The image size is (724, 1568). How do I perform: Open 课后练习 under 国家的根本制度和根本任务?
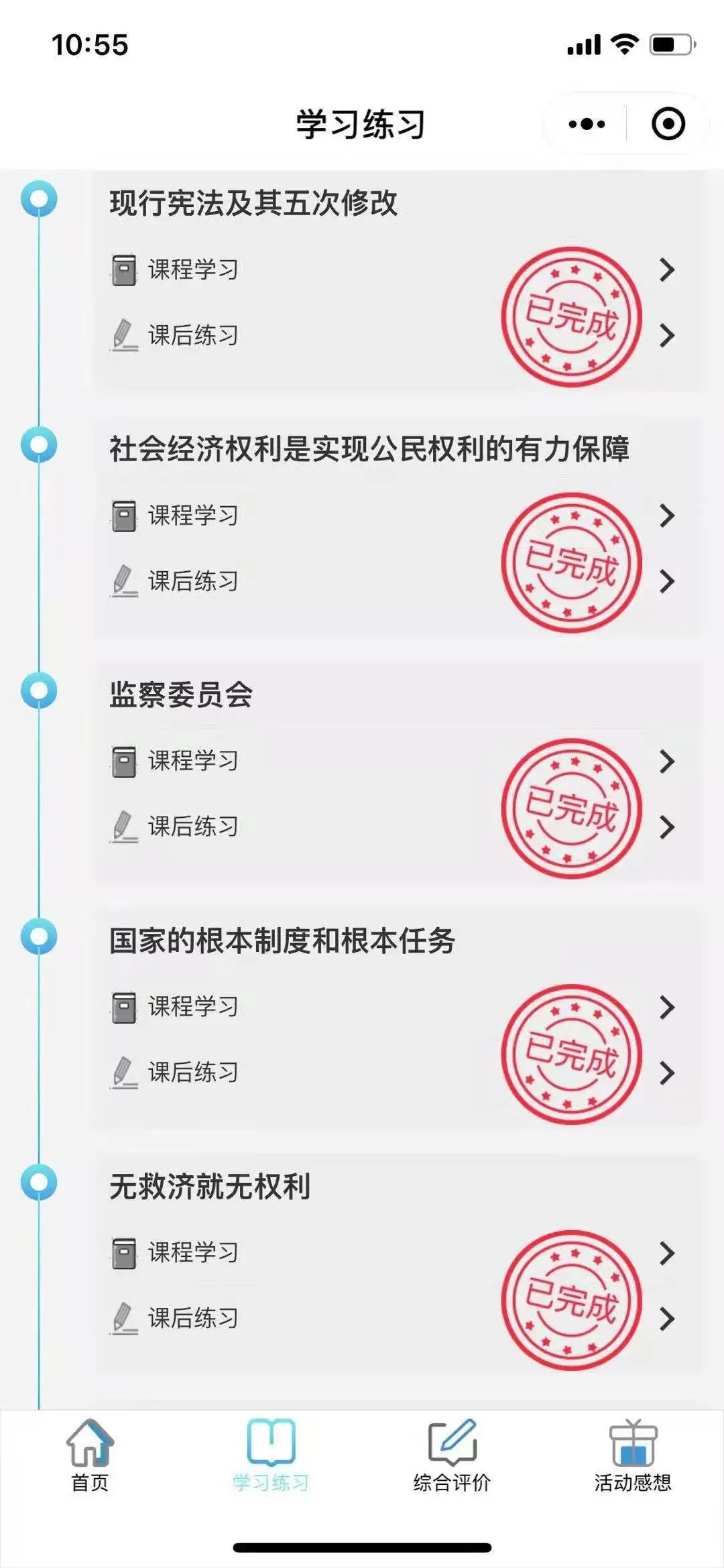[193, 1073]
